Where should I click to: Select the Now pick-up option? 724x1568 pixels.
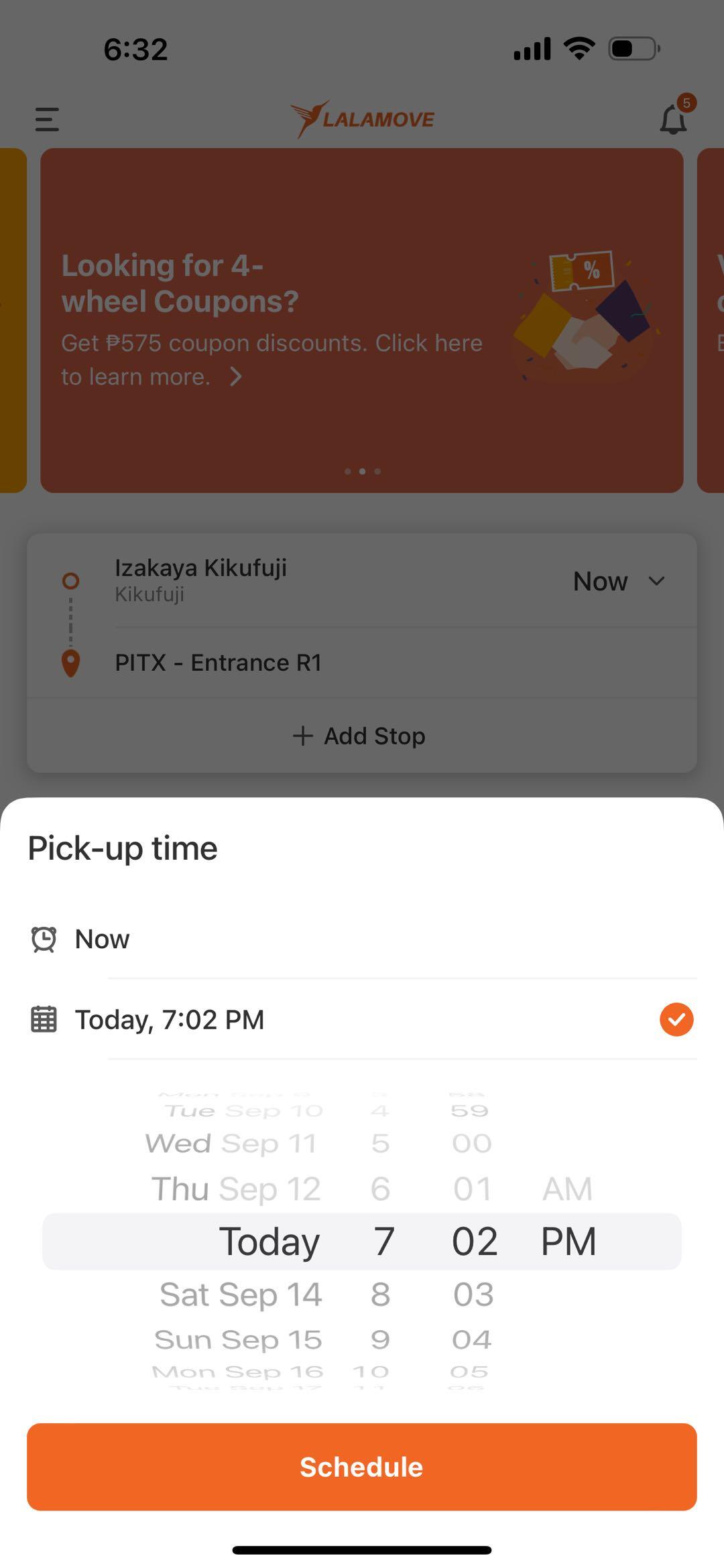click(x=102, y=939)
